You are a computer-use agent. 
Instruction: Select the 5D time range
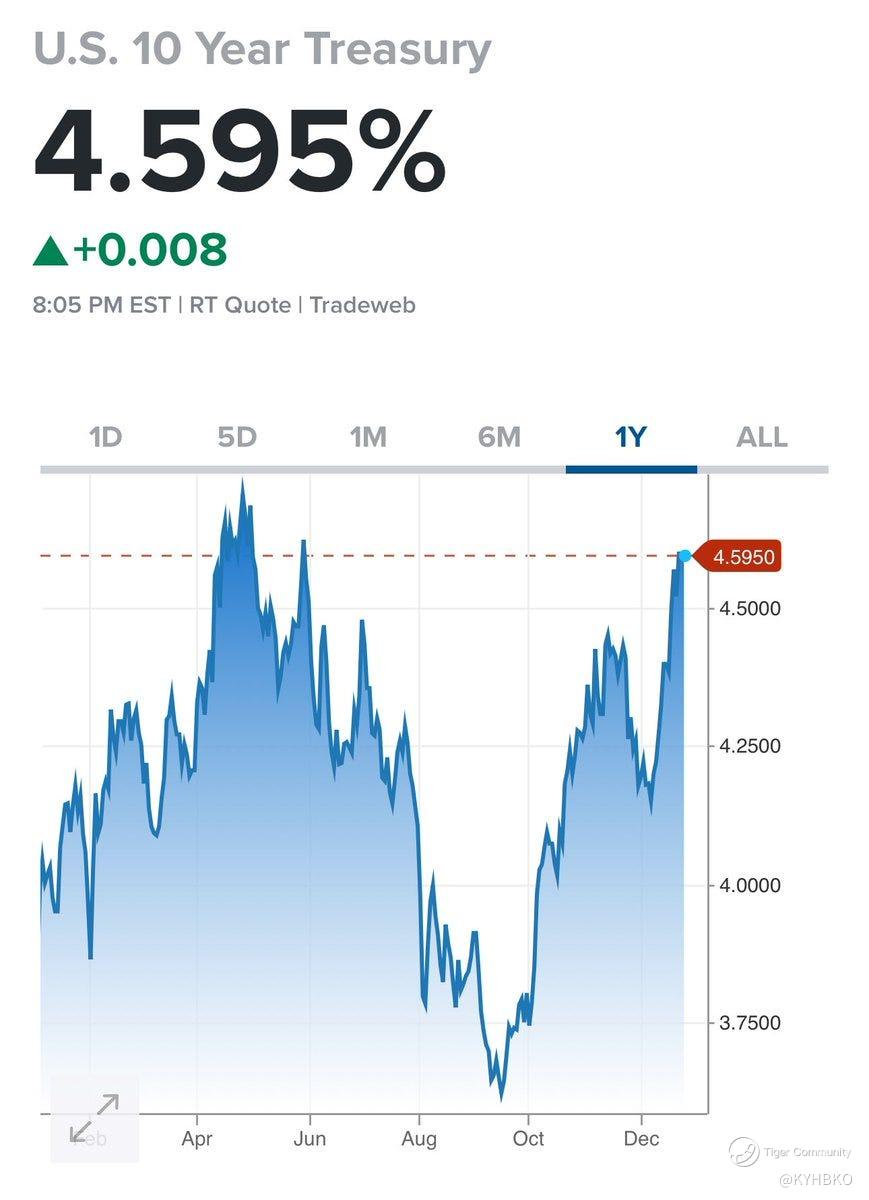click(237, 437)
